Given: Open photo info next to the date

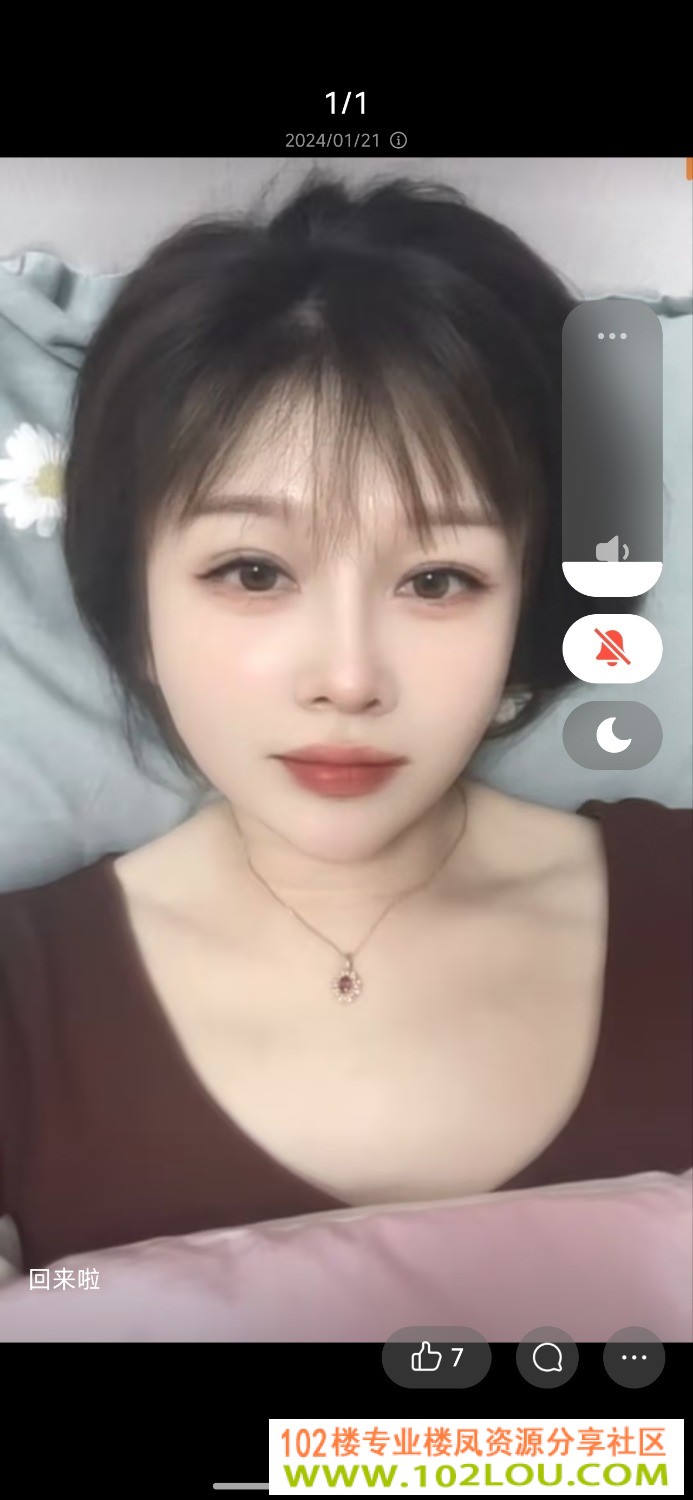Looking at the screenshot, I should tap(398, 140).
